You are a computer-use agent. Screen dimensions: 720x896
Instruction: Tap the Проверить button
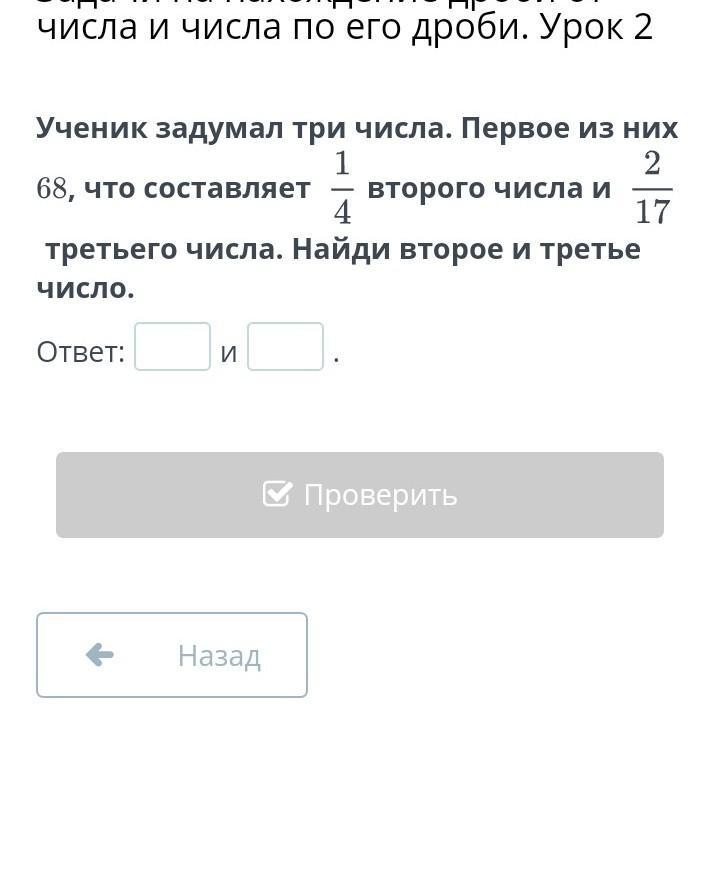(360, 495)
